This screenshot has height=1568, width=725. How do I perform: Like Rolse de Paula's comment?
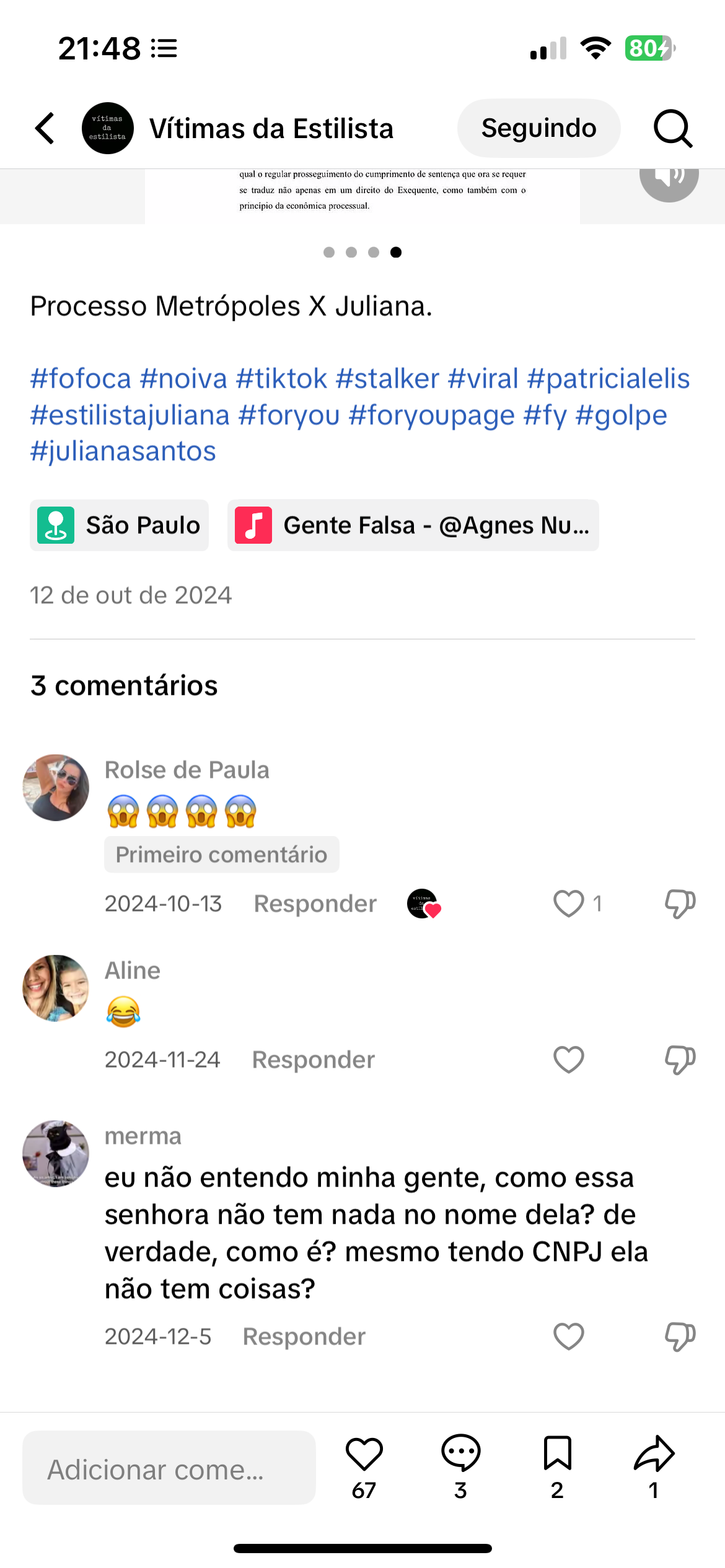point(568,904)
